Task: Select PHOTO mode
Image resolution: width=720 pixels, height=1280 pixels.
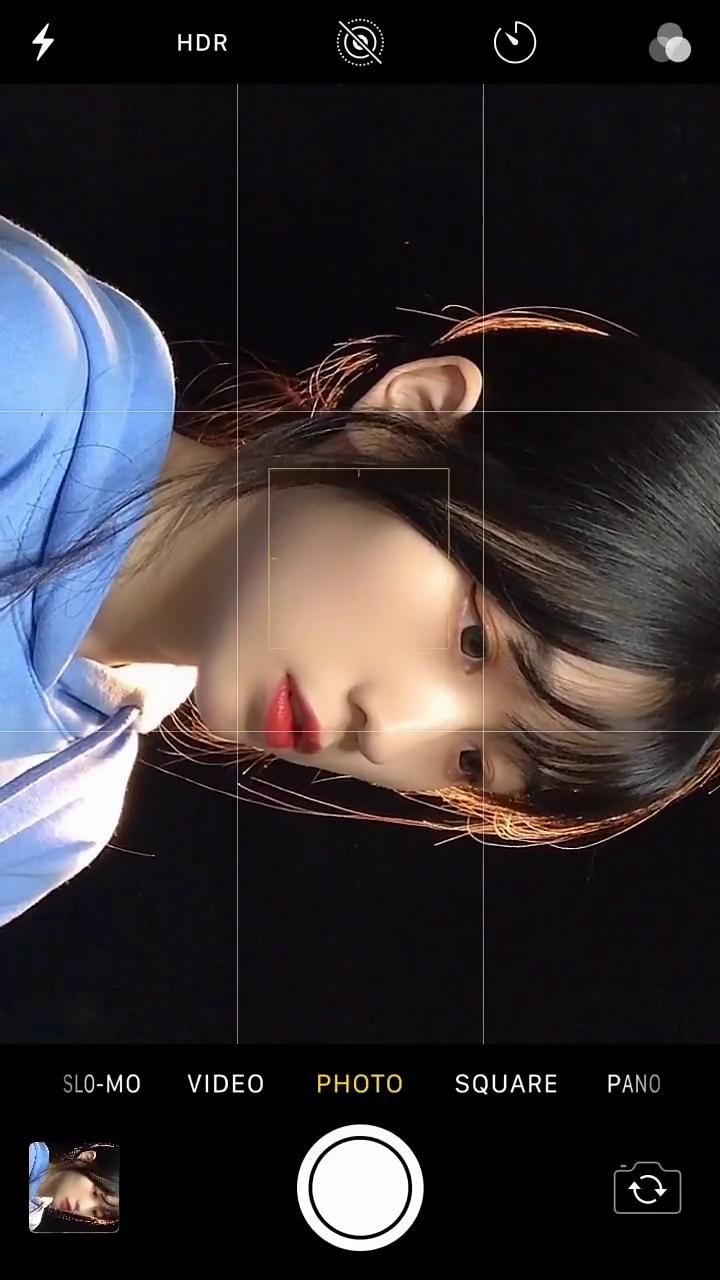Action: point(360,1084)
